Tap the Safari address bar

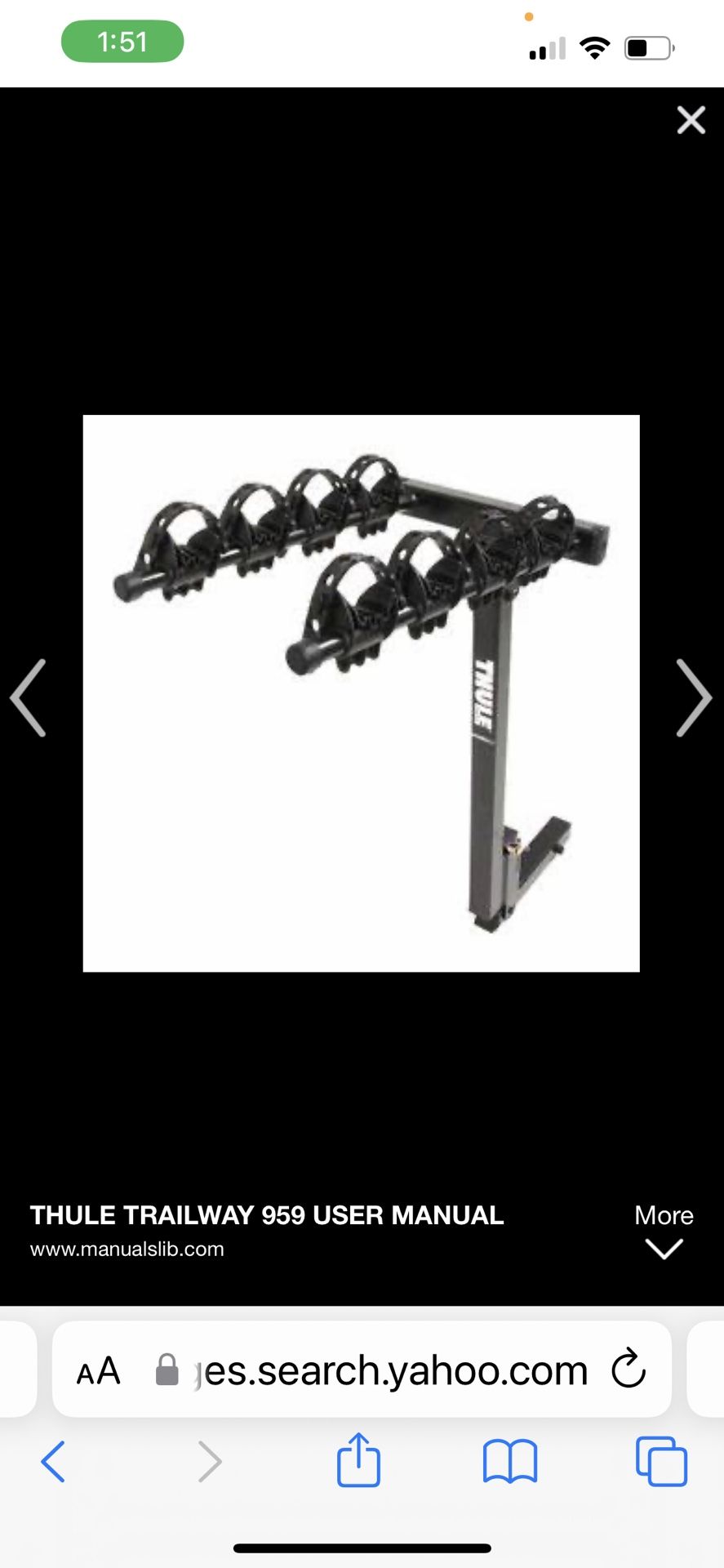point(362,1370)
